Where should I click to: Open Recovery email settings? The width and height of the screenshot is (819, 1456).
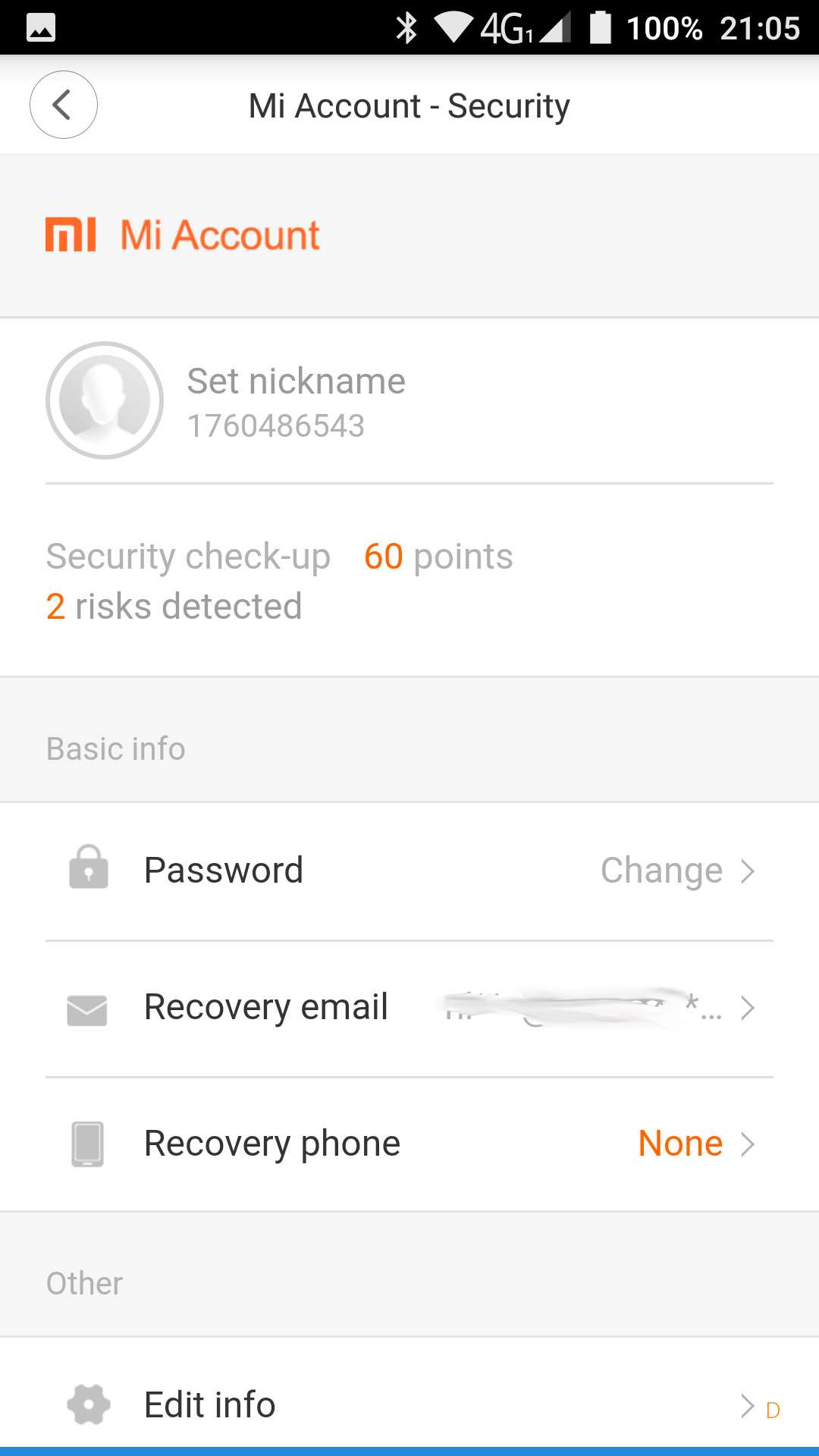(409, 1008)
